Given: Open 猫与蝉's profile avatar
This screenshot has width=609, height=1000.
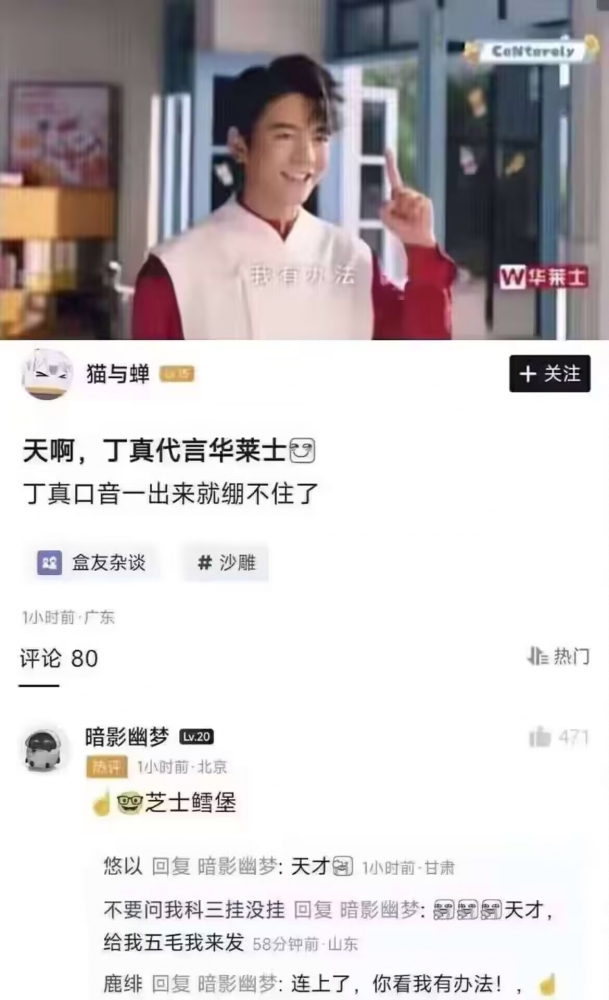Looking at the screenshot, I should click(x=45, y=374).
